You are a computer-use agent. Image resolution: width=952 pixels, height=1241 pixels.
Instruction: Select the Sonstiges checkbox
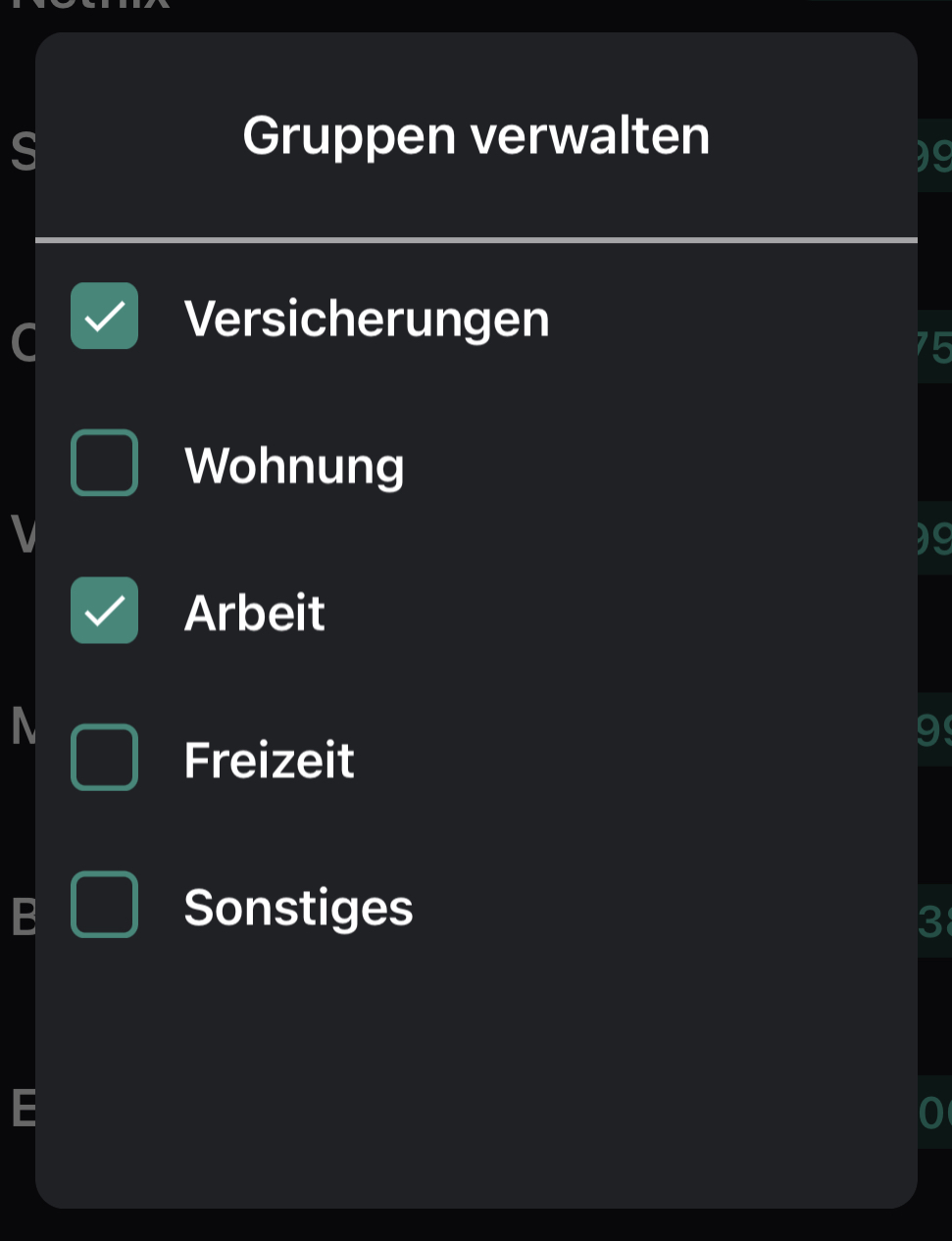click(x=104, y=905)
